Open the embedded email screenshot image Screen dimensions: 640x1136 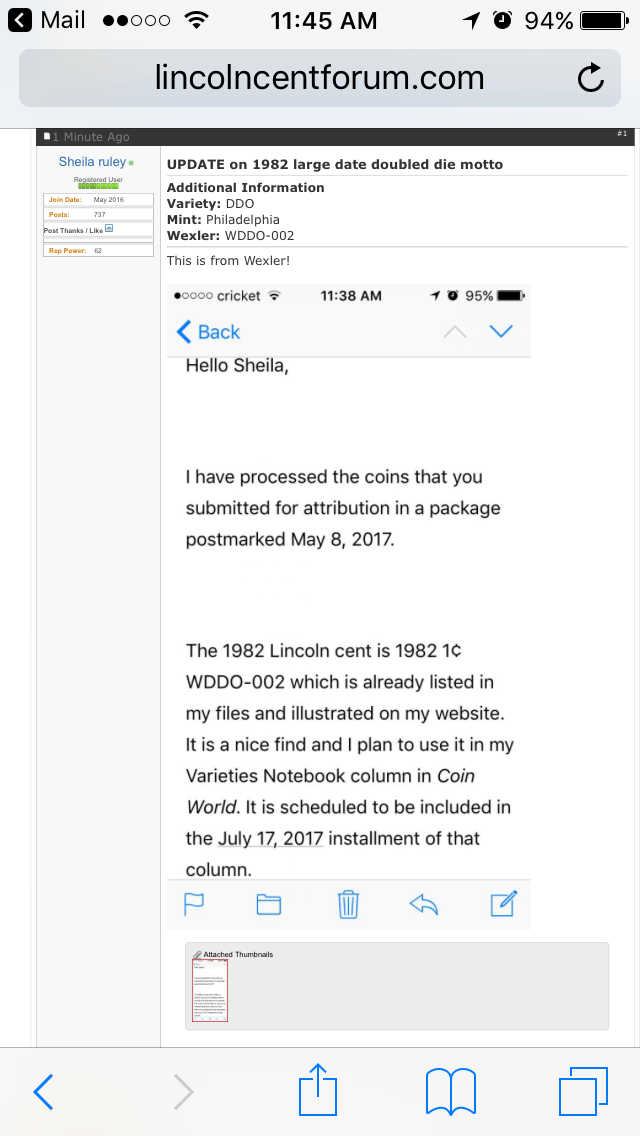(351, 600)
